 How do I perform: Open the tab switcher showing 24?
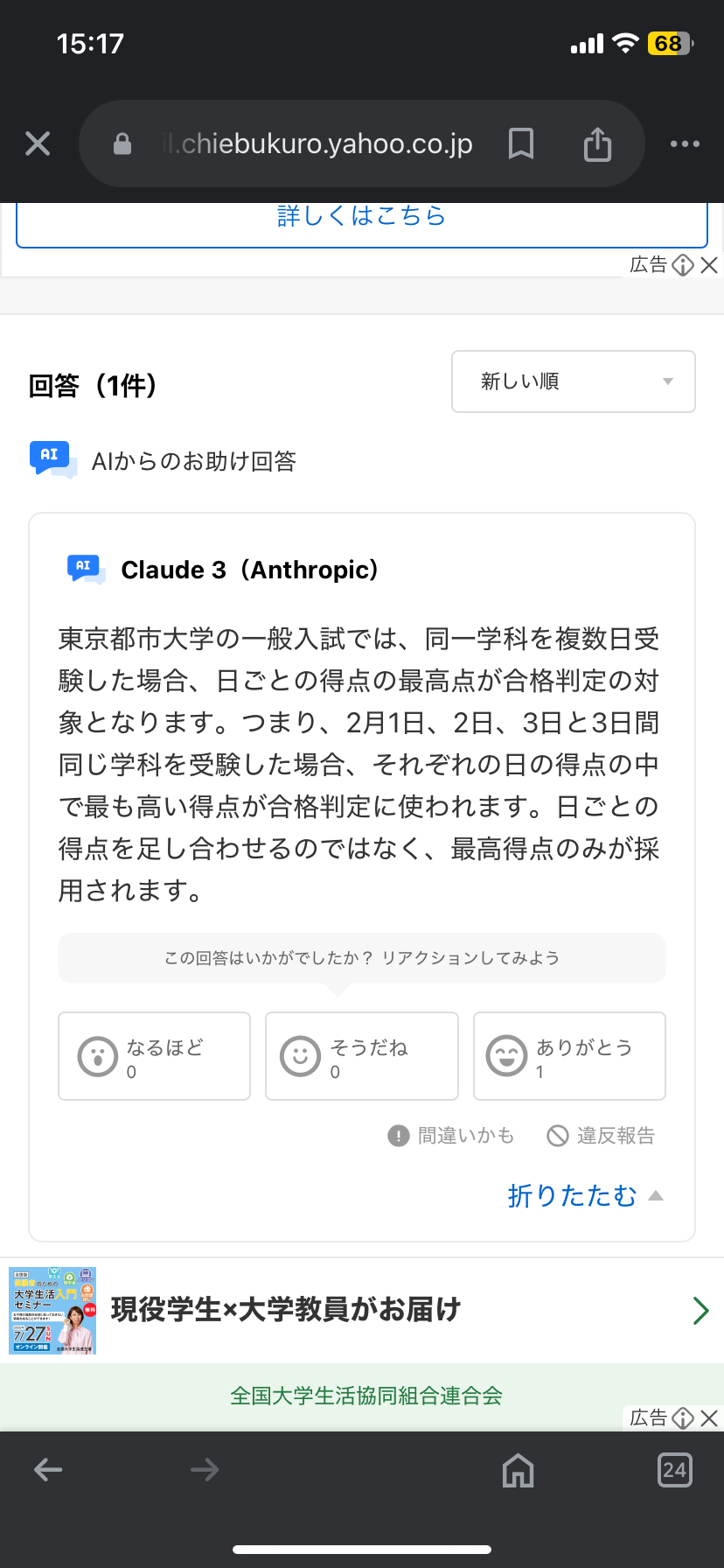point(674,1469)
